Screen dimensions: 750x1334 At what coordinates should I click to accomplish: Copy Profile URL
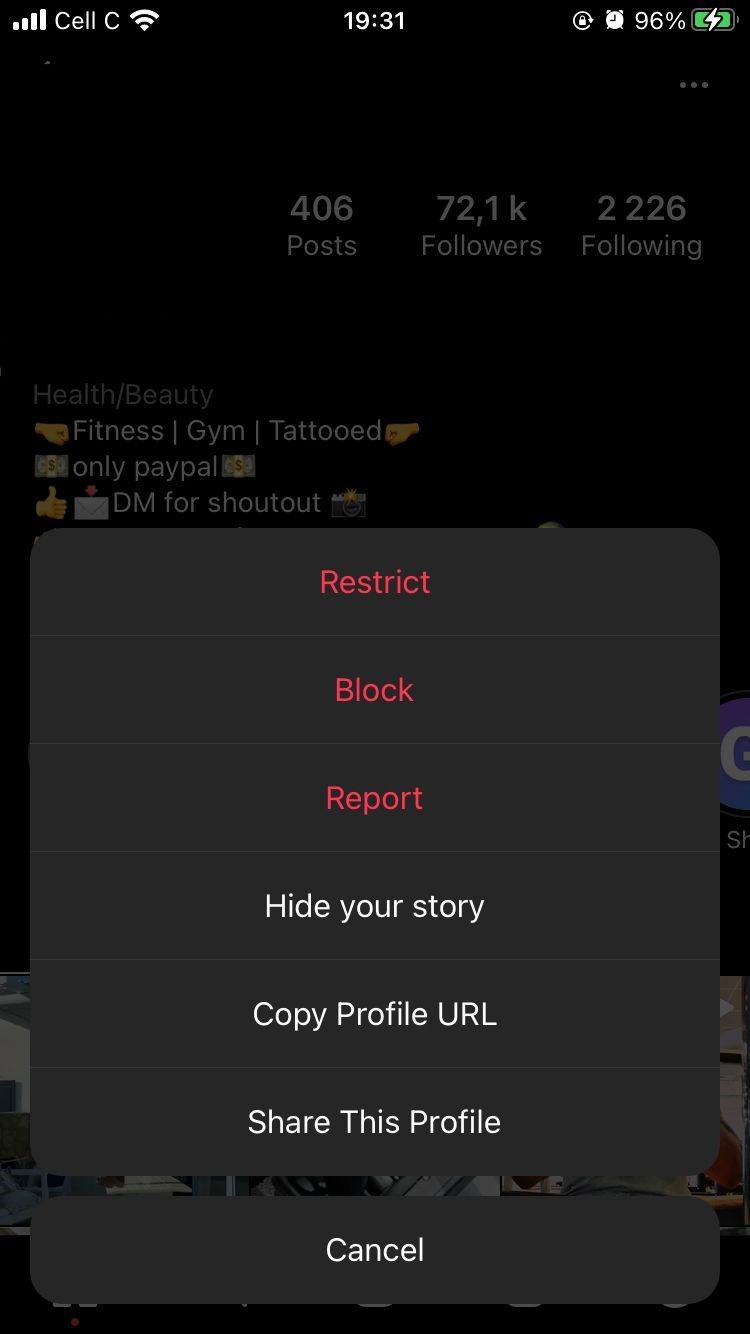pyautogui.click(x=375, y=1014)
